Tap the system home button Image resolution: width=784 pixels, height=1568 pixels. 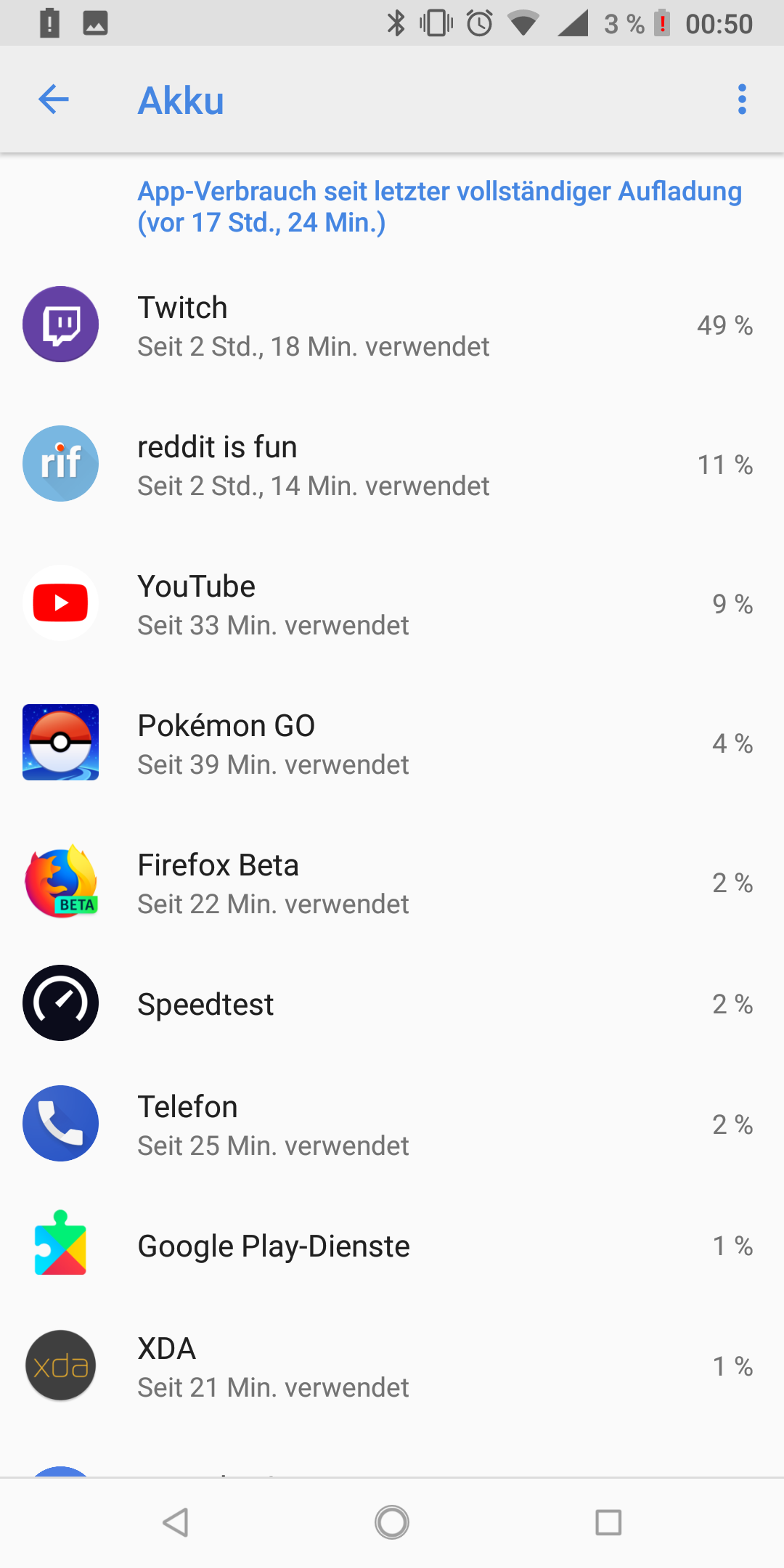(392, 1522)
